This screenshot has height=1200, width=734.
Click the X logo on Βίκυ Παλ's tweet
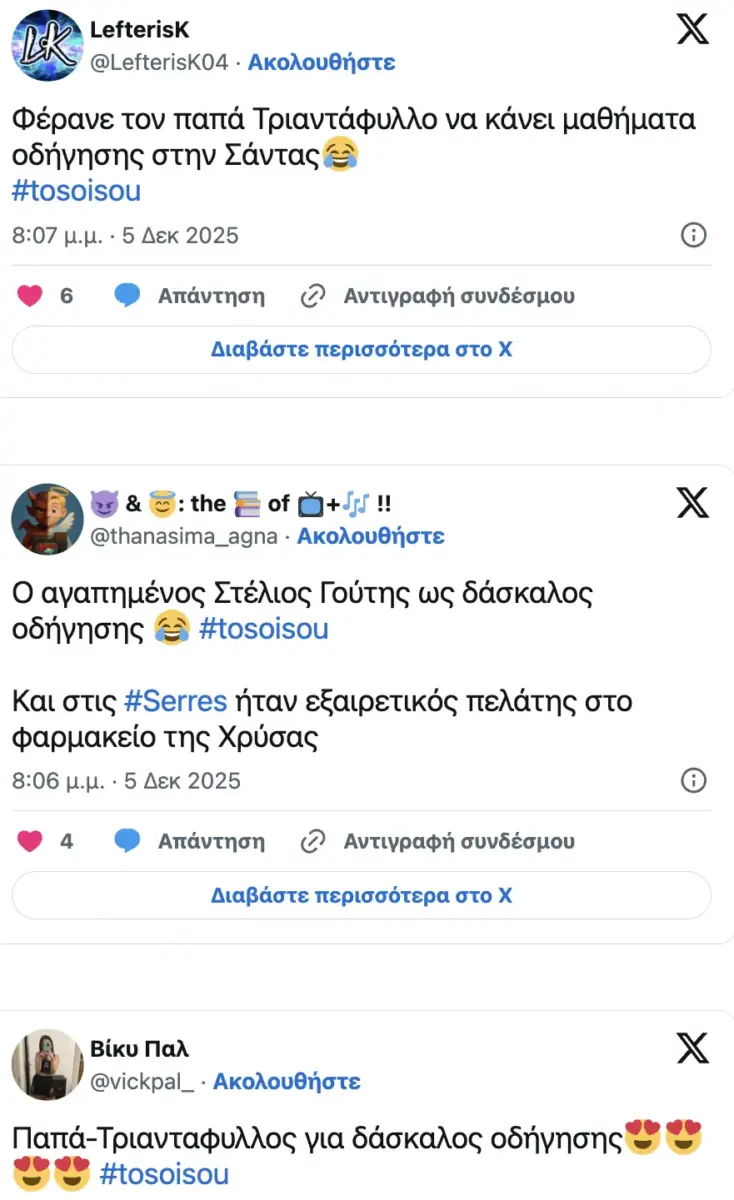692,1048
